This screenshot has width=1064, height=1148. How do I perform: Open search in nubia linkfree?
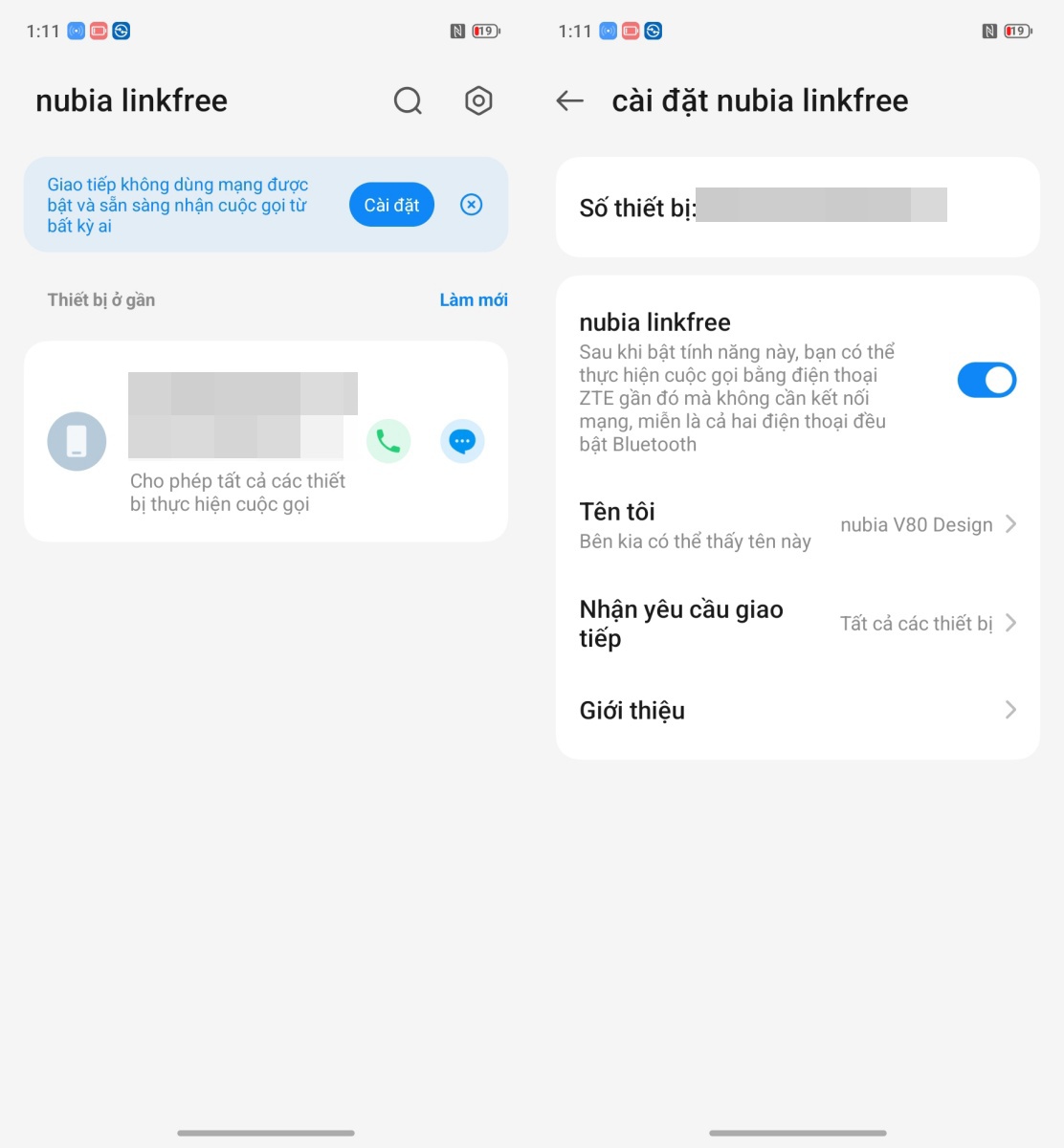pyautogui.click(x=408, y=100)
